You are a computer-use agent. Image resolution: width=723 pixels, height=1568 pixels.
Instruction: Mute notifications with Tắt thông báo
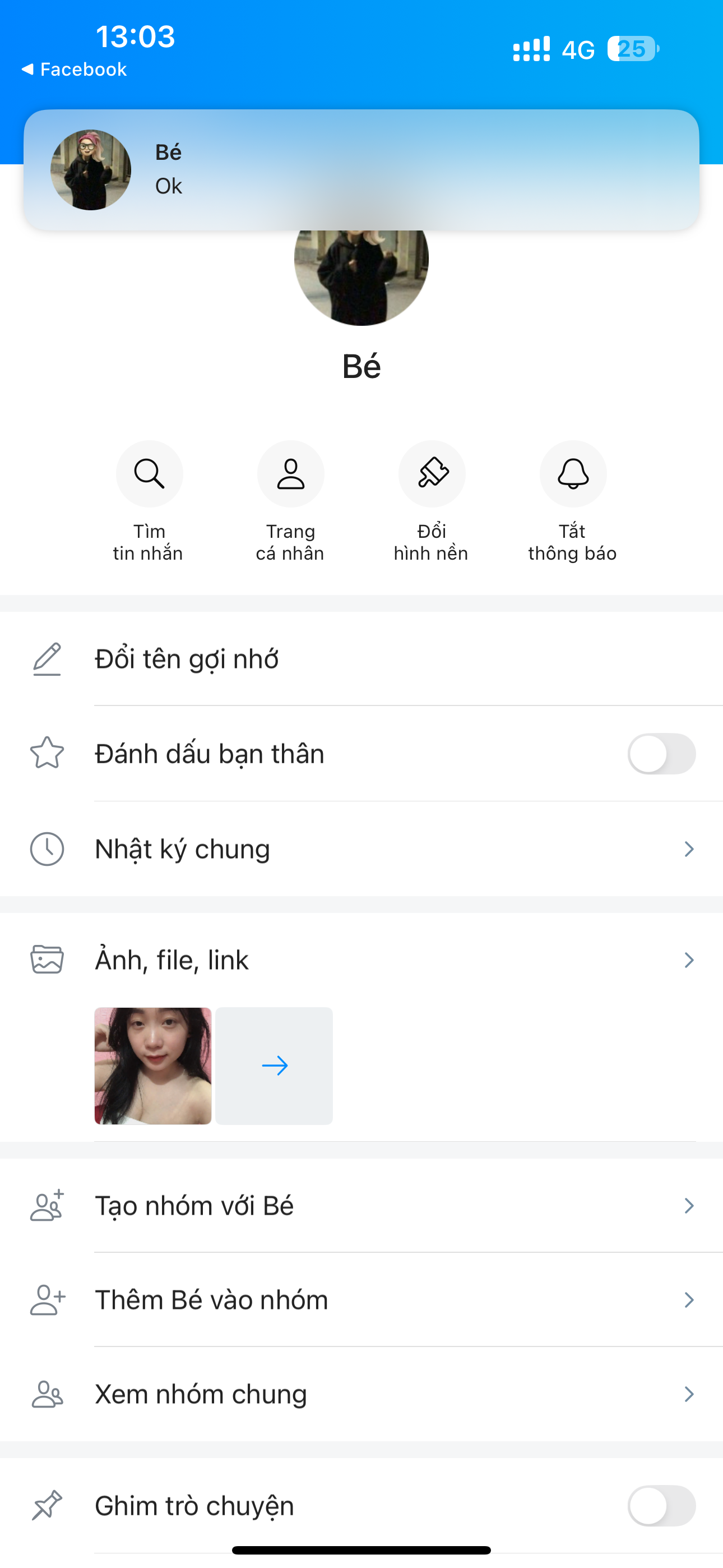(x=573, y=474)
